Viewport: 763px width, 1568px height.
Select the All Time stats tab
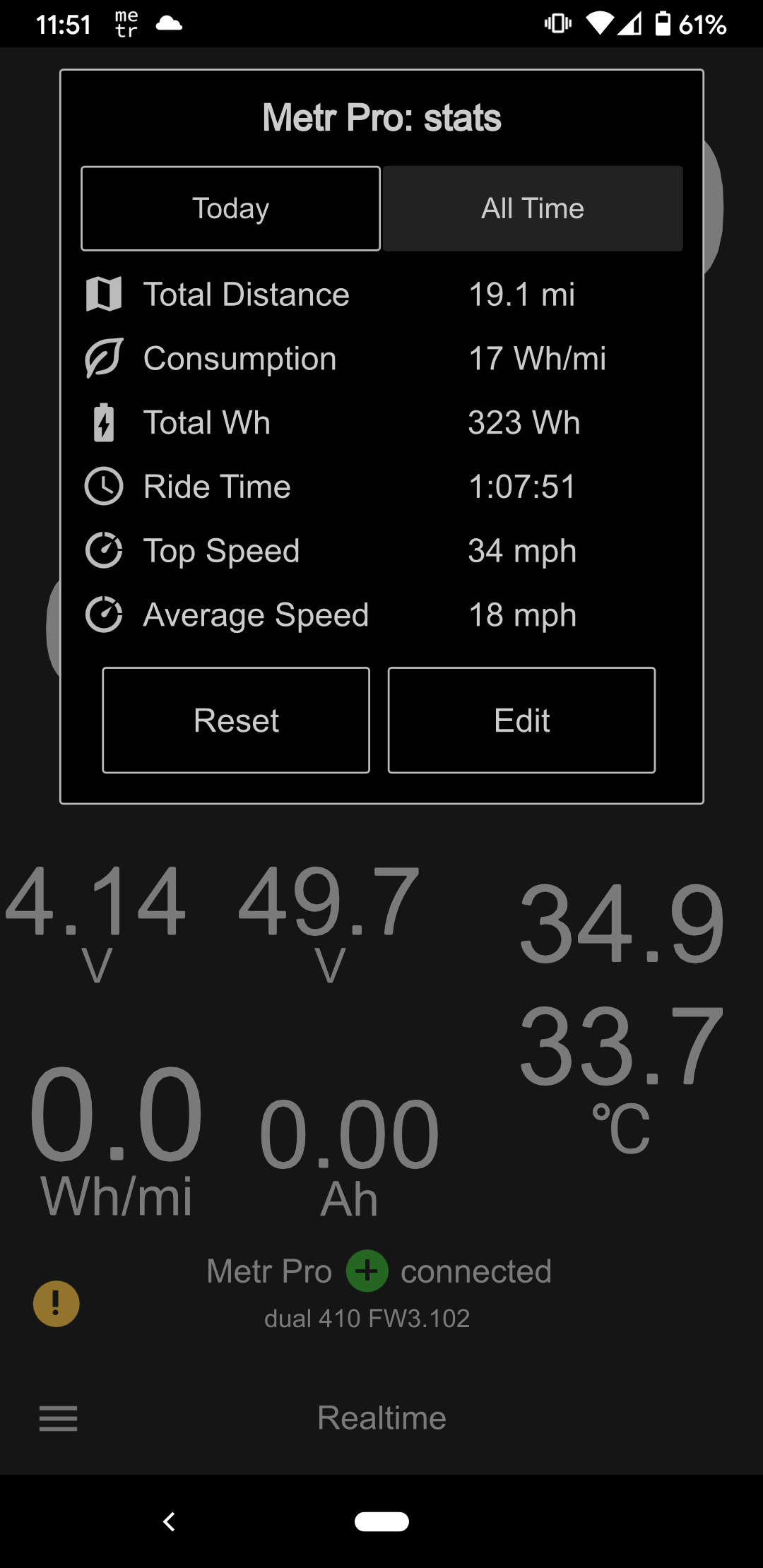coord(533,208)
